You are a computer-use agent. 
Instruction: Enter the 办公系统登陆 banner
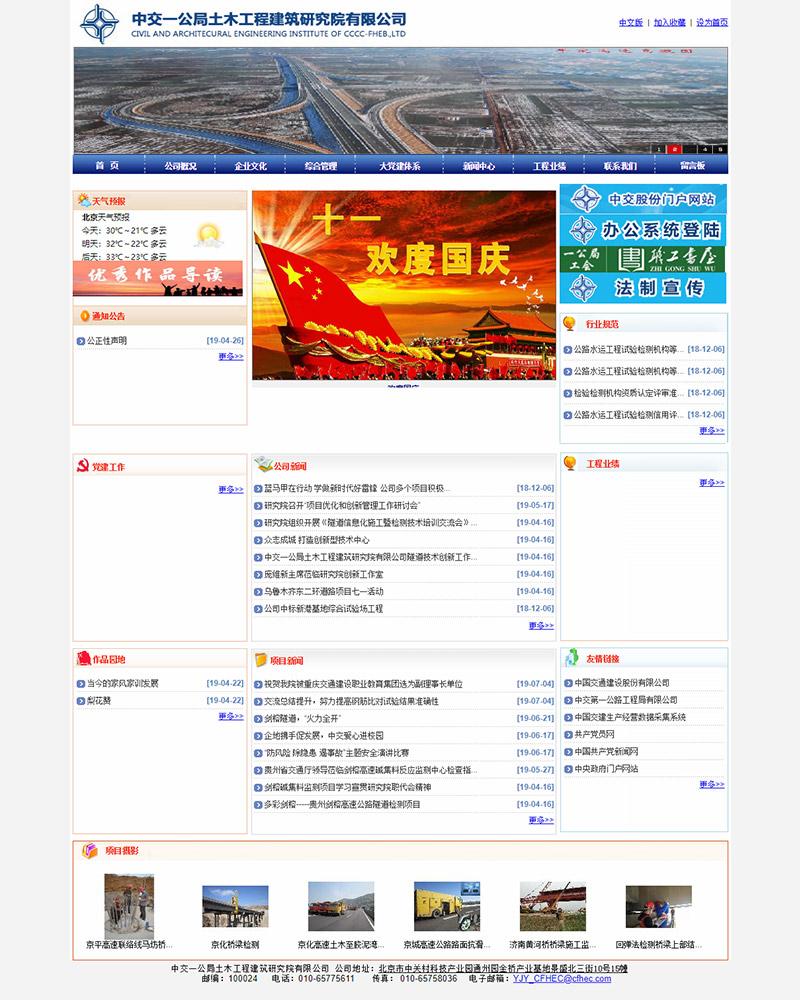(643, 230)
